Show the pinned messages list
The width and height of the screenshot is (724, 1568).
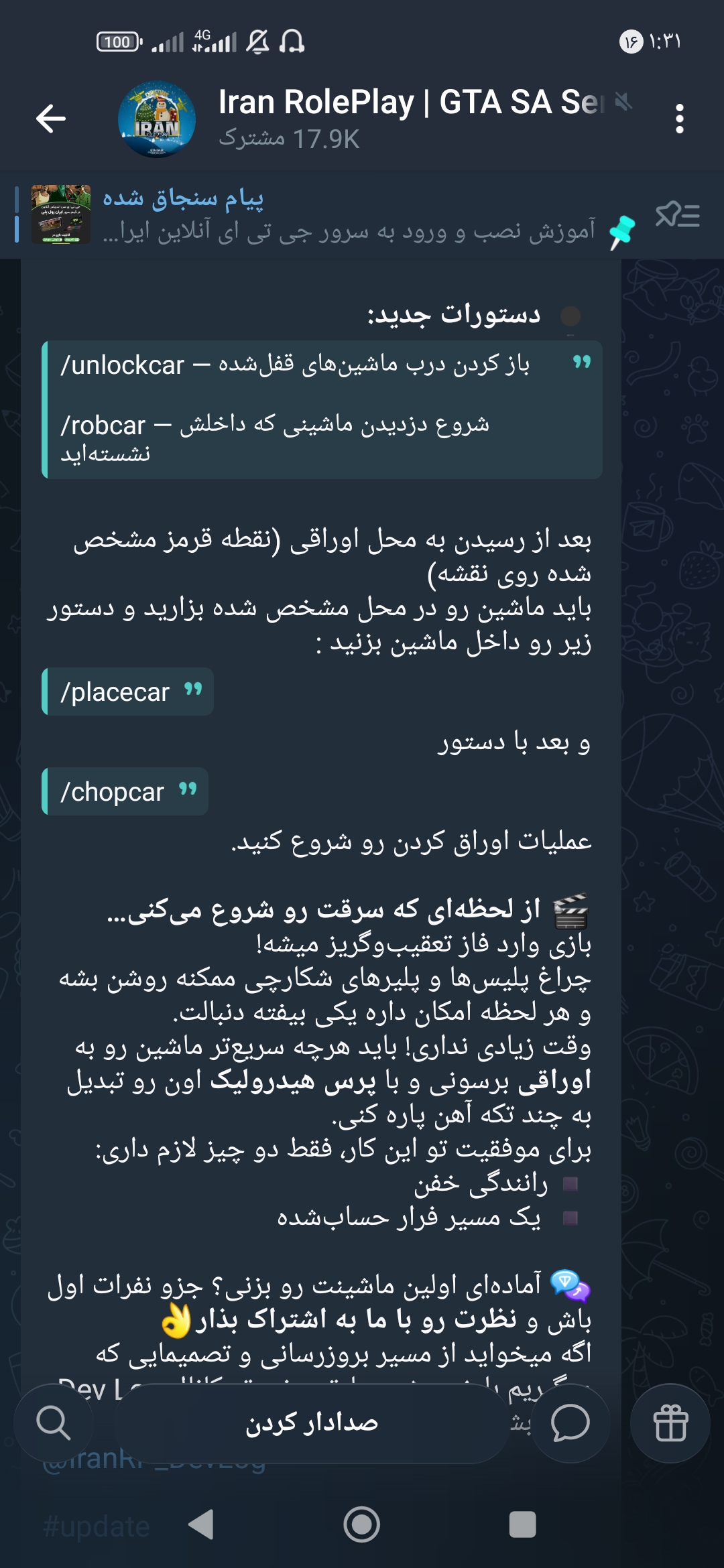coord(677,216)
